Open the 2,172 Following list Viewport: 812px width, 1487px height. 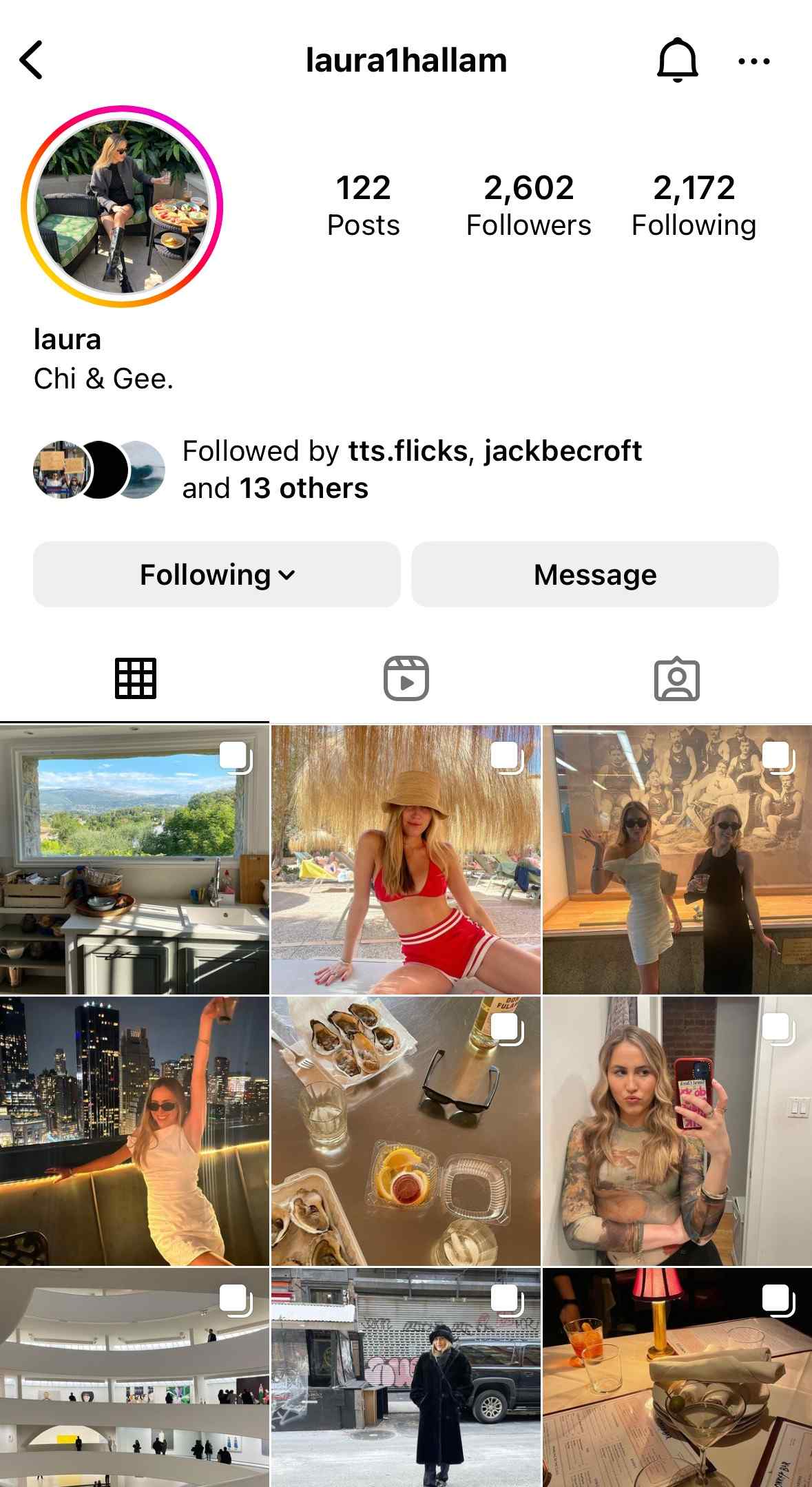pos(694,205)
